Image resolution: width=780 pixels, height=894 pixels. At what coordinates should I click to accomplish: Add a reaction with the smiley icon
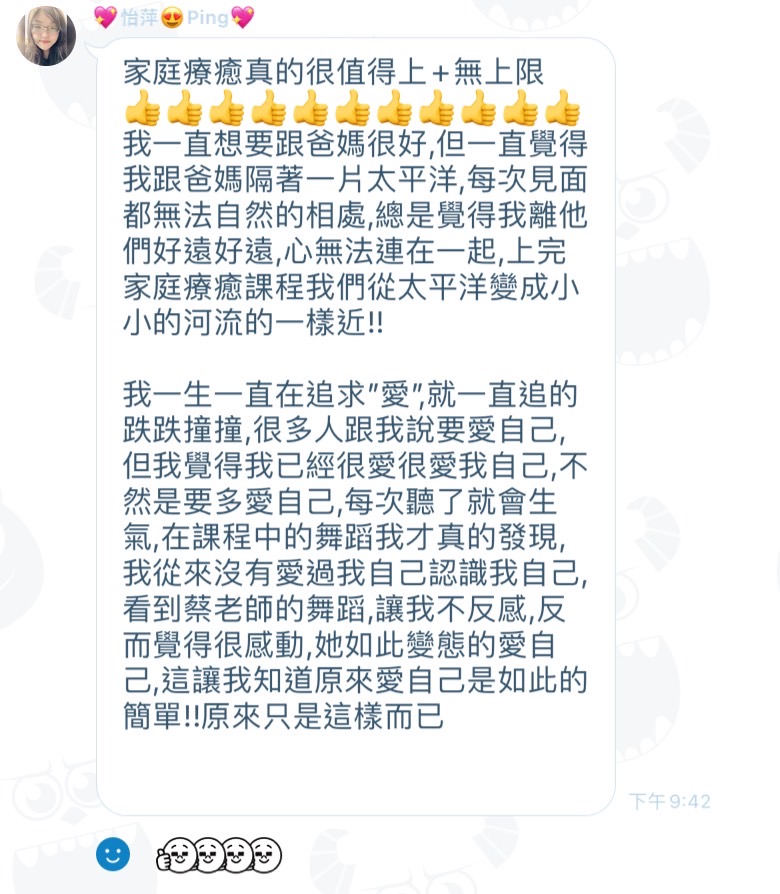click(x=113, y=854)
